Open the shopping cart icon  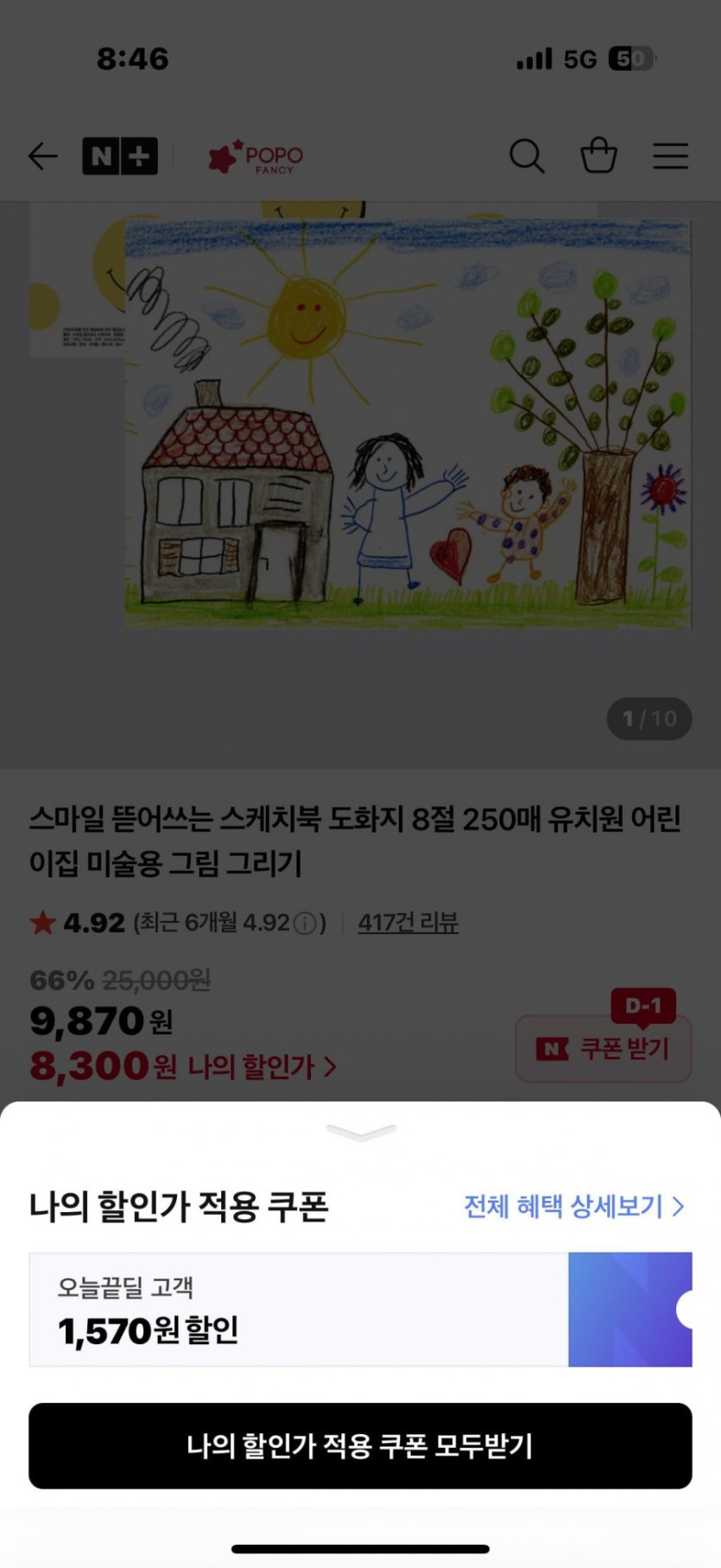point(598,156)
